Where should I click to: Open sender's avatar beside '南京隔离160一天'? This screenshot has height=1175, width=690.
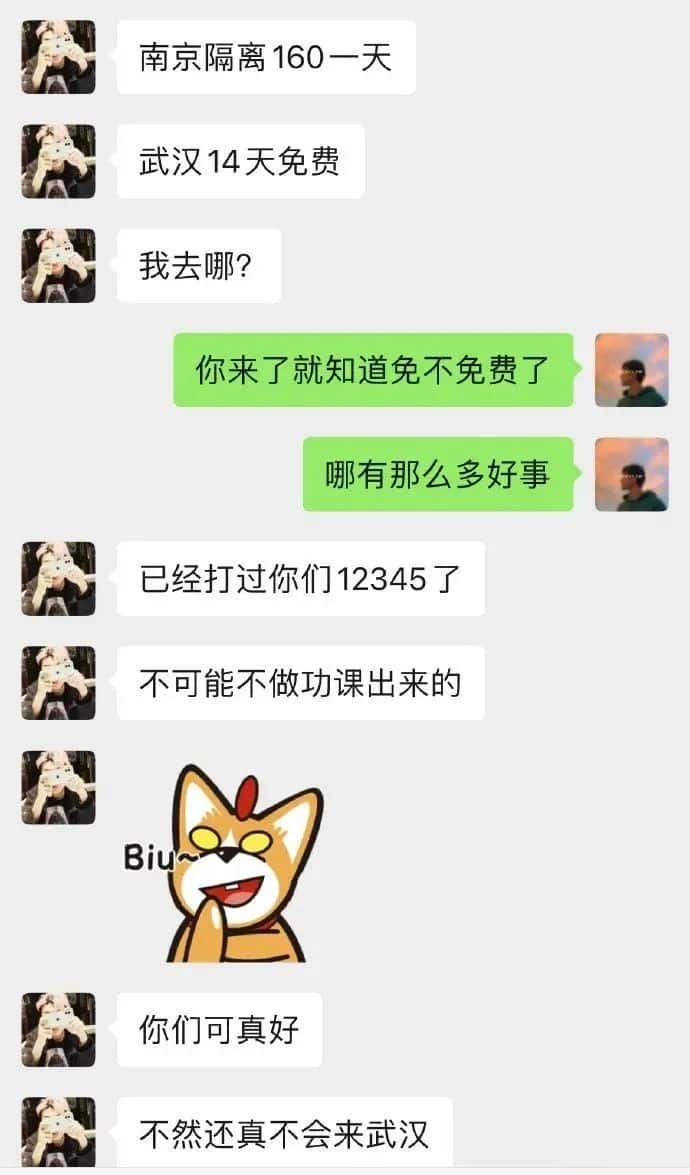pyautogui.click(x=58, y=57)
